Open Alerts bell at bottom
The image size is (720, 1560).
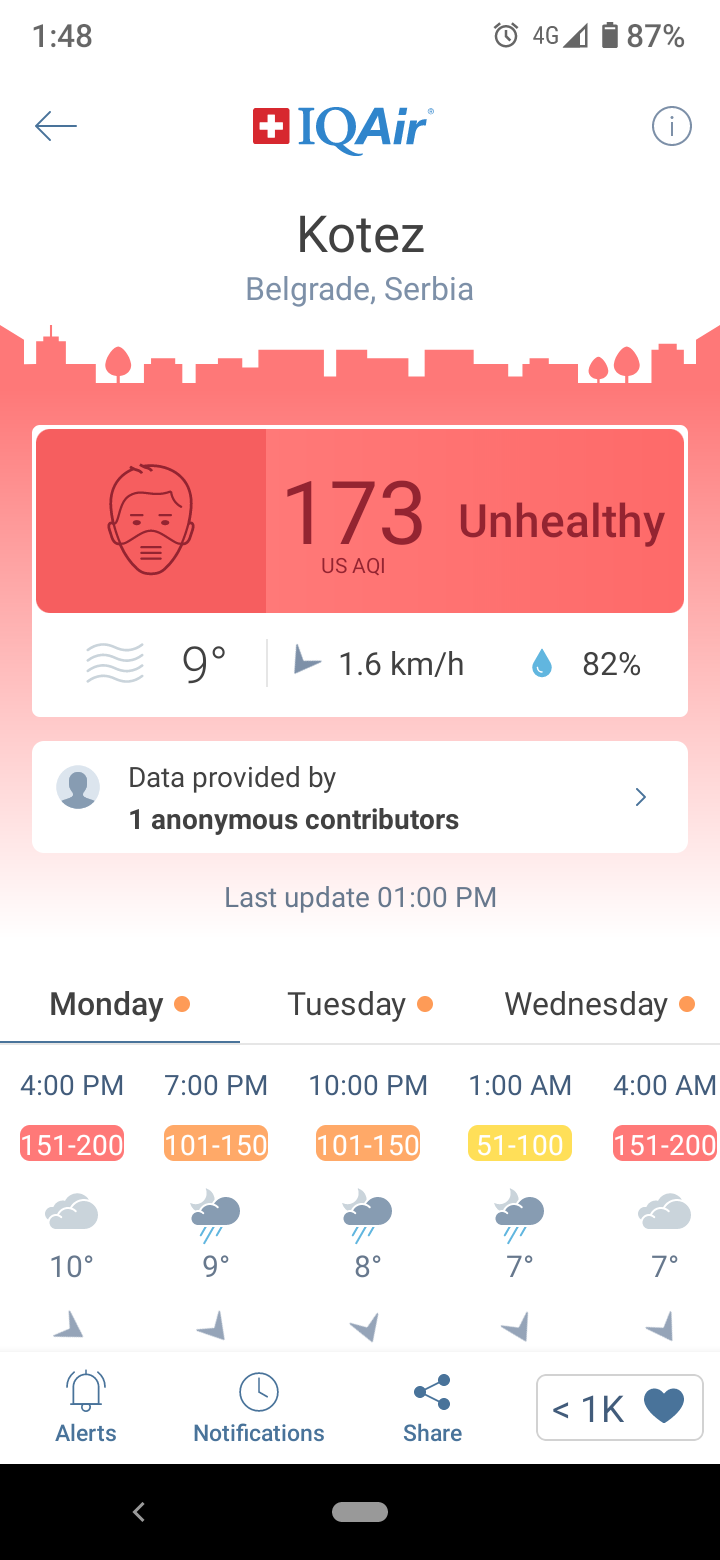pos(86,1408)
